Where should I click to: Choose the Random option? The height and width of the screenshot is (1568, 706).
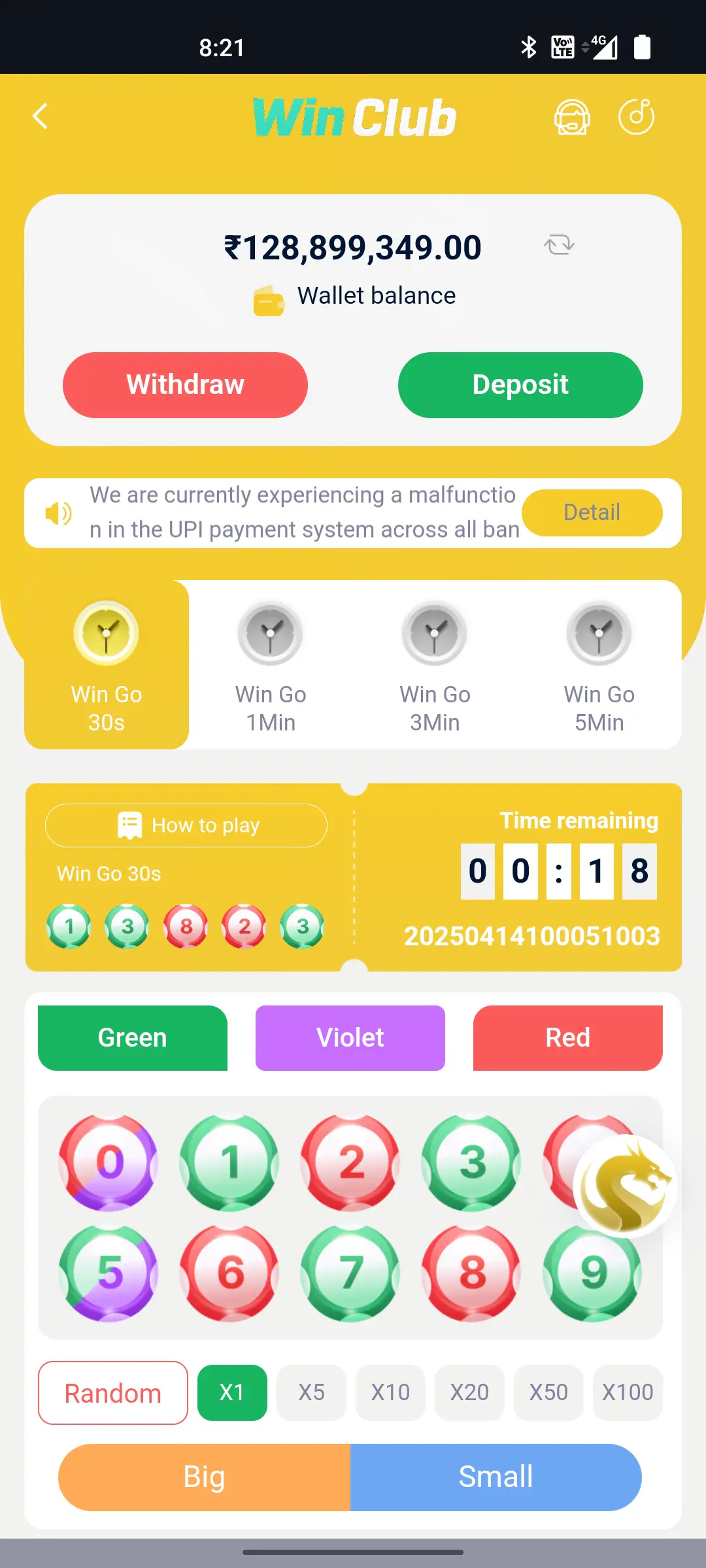(x=113, y=1393)
